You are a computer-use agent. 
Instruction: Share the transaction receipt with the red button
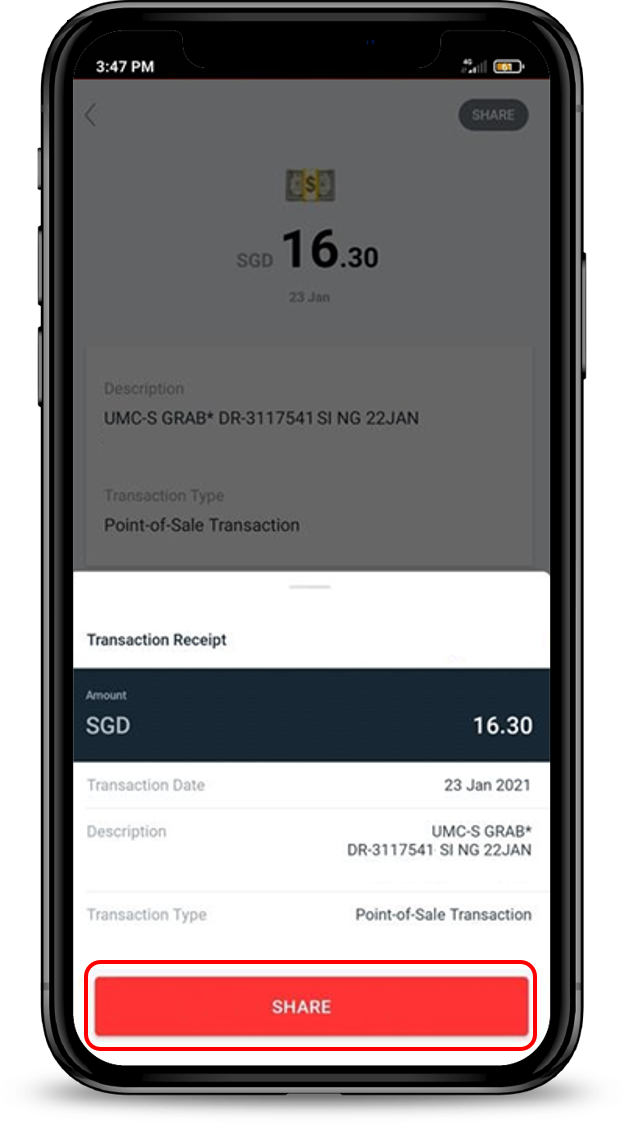coord(311,1006)
